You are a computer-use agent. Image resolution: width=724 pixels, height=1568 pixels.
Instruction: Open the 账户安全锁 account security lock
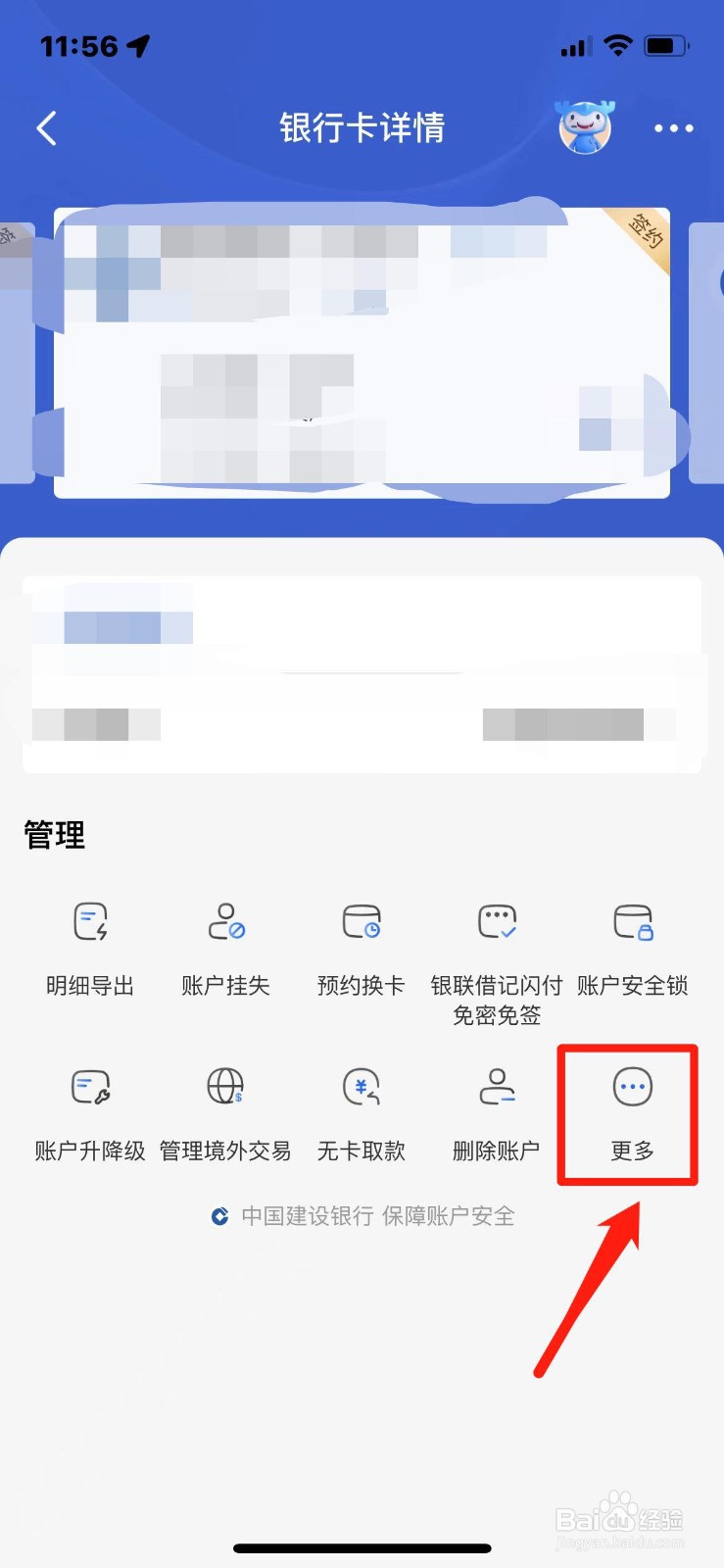click(x=632, y=946)
